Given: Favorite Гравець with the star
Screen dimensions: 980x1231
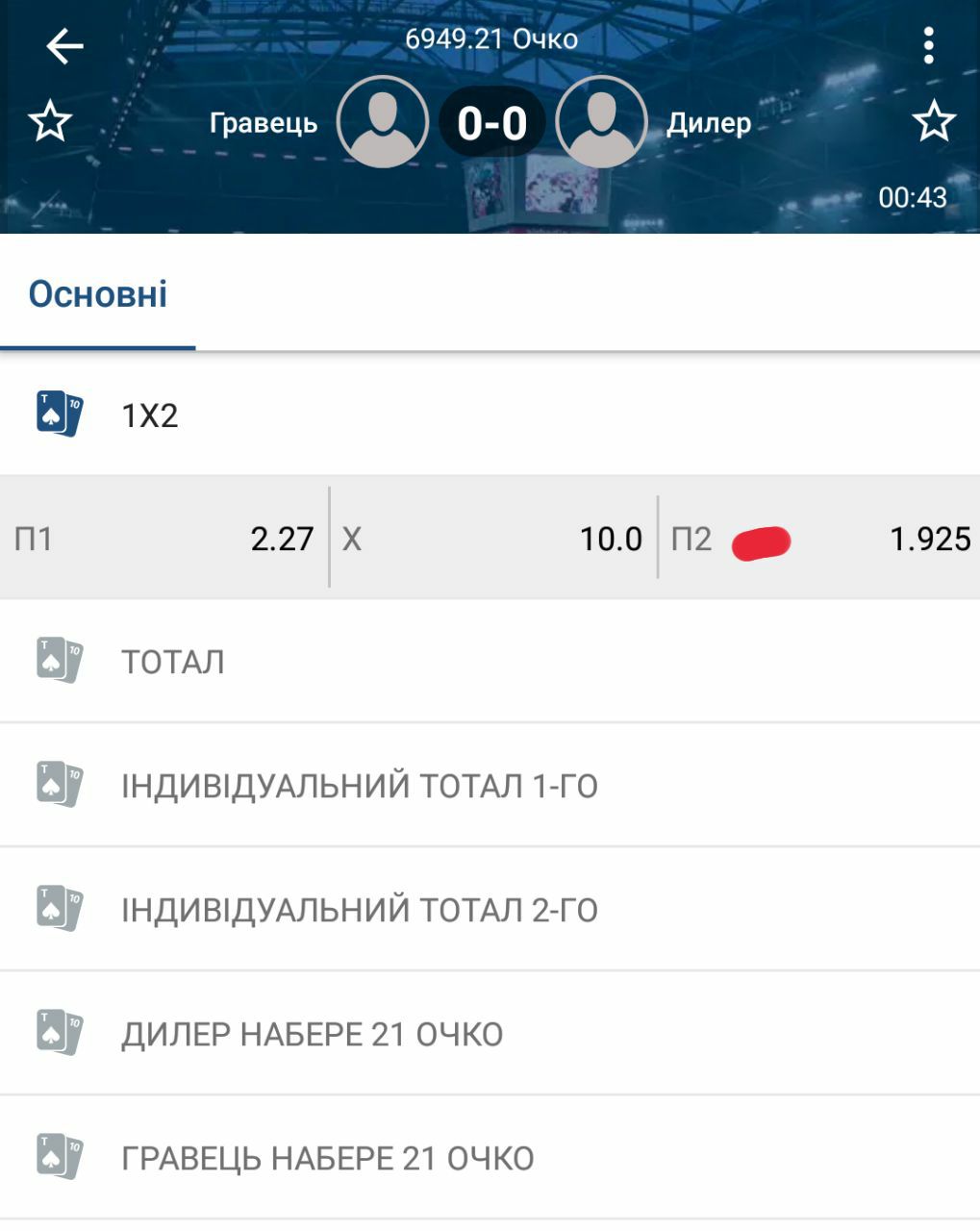Looking at the screenshot, I should click(50, 123).
